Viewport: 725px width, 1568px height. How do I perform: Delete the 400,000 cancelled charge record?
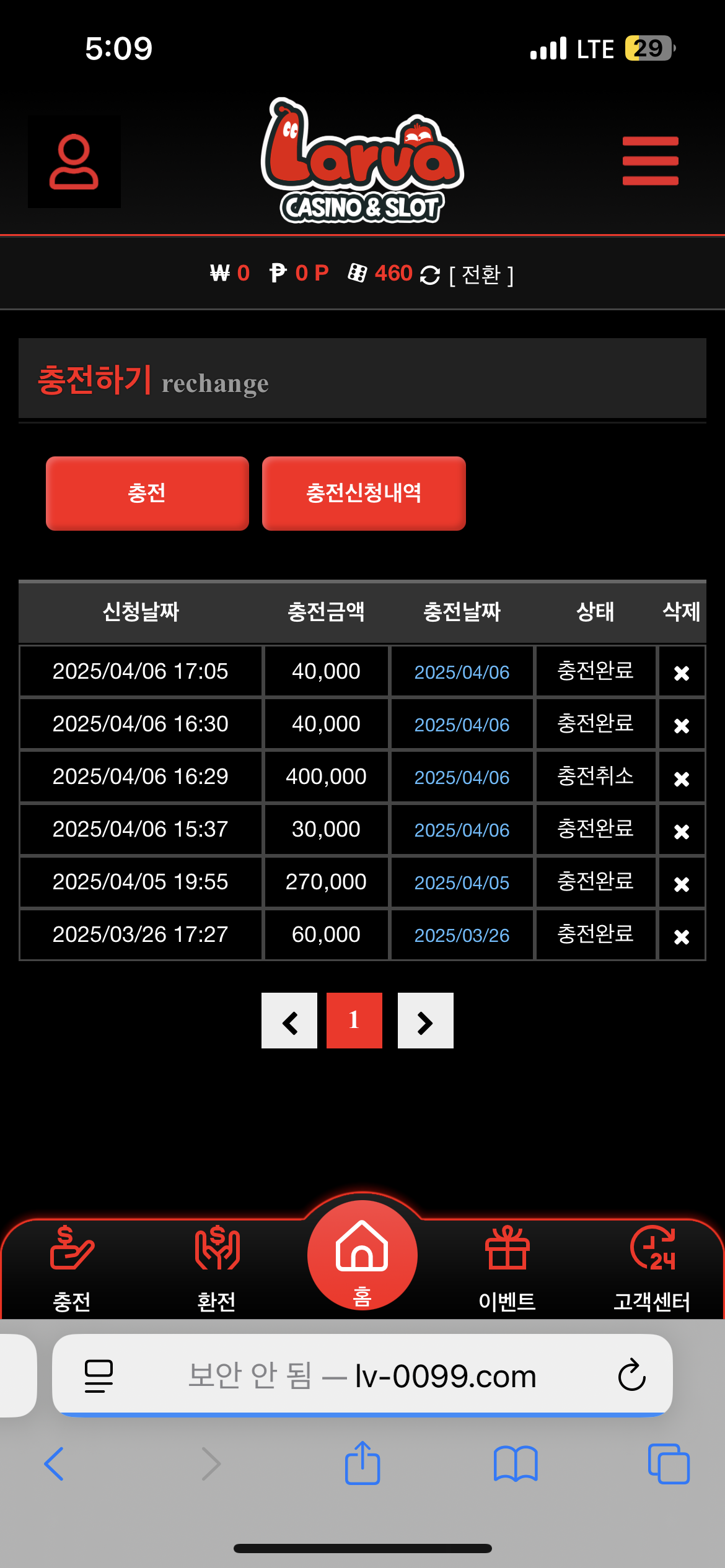coord(682,778)
